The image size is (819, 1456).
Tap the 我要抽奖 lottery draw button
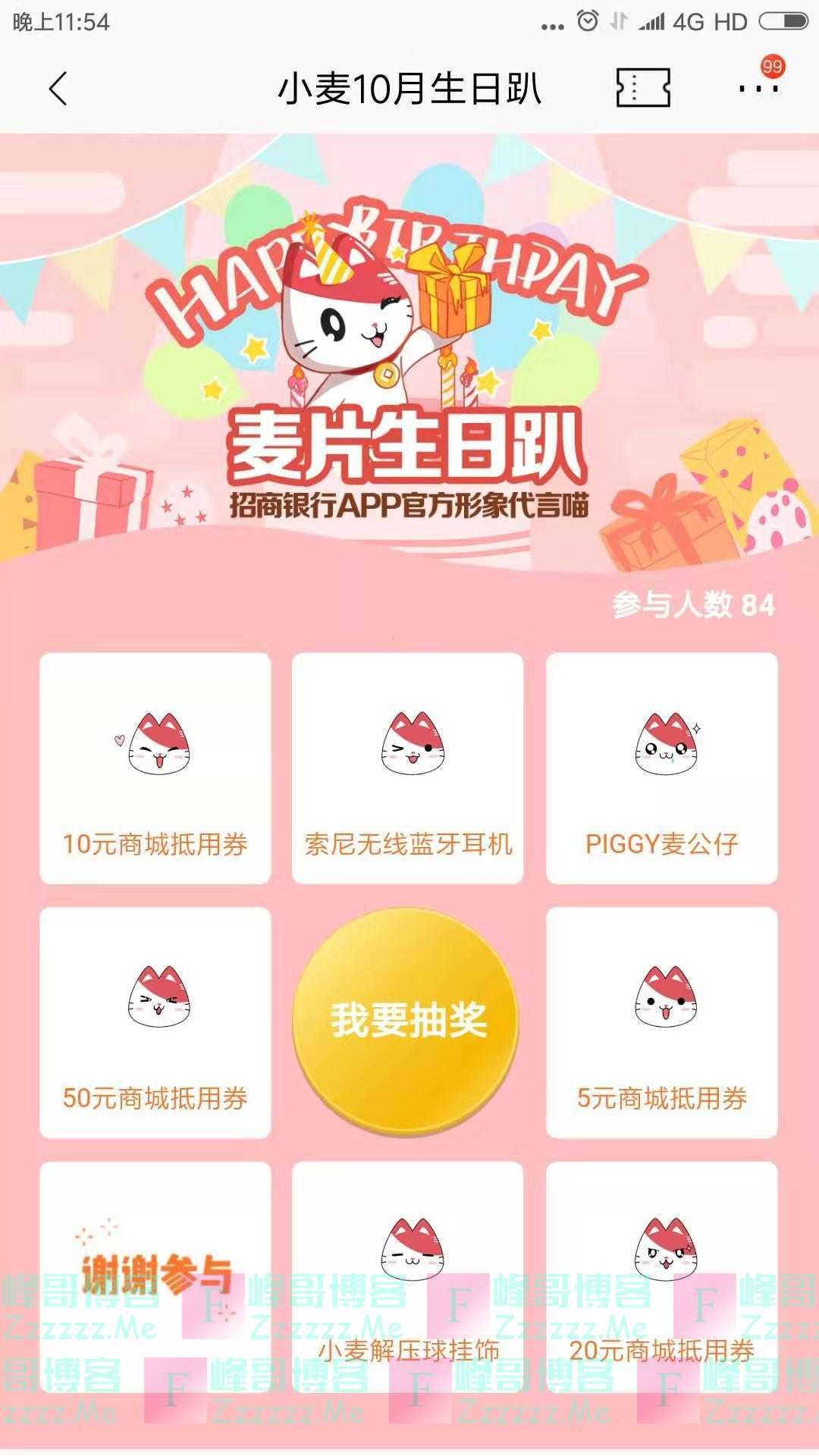click(407, 1021)
